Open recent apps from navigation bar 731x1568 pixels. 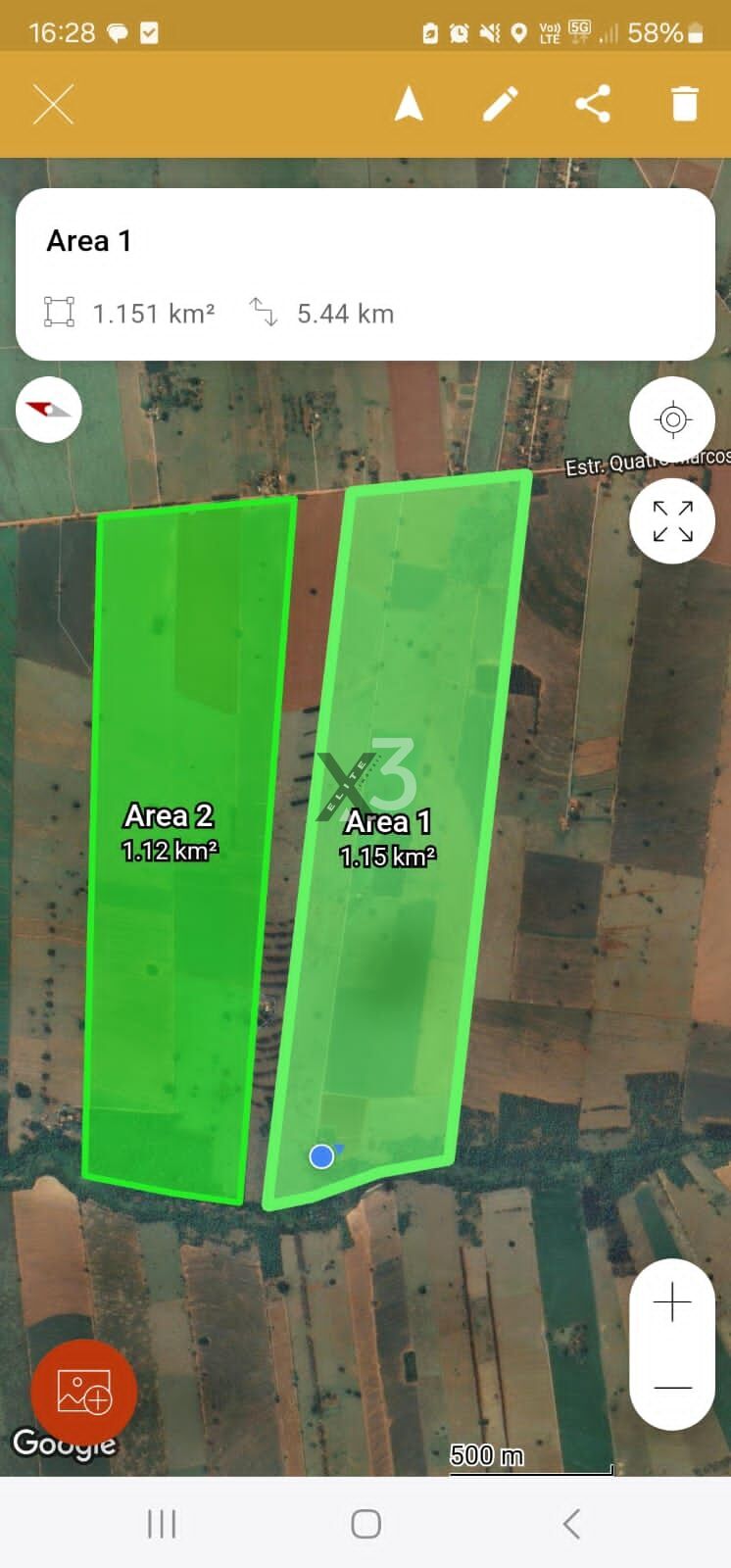[162, 1523]
